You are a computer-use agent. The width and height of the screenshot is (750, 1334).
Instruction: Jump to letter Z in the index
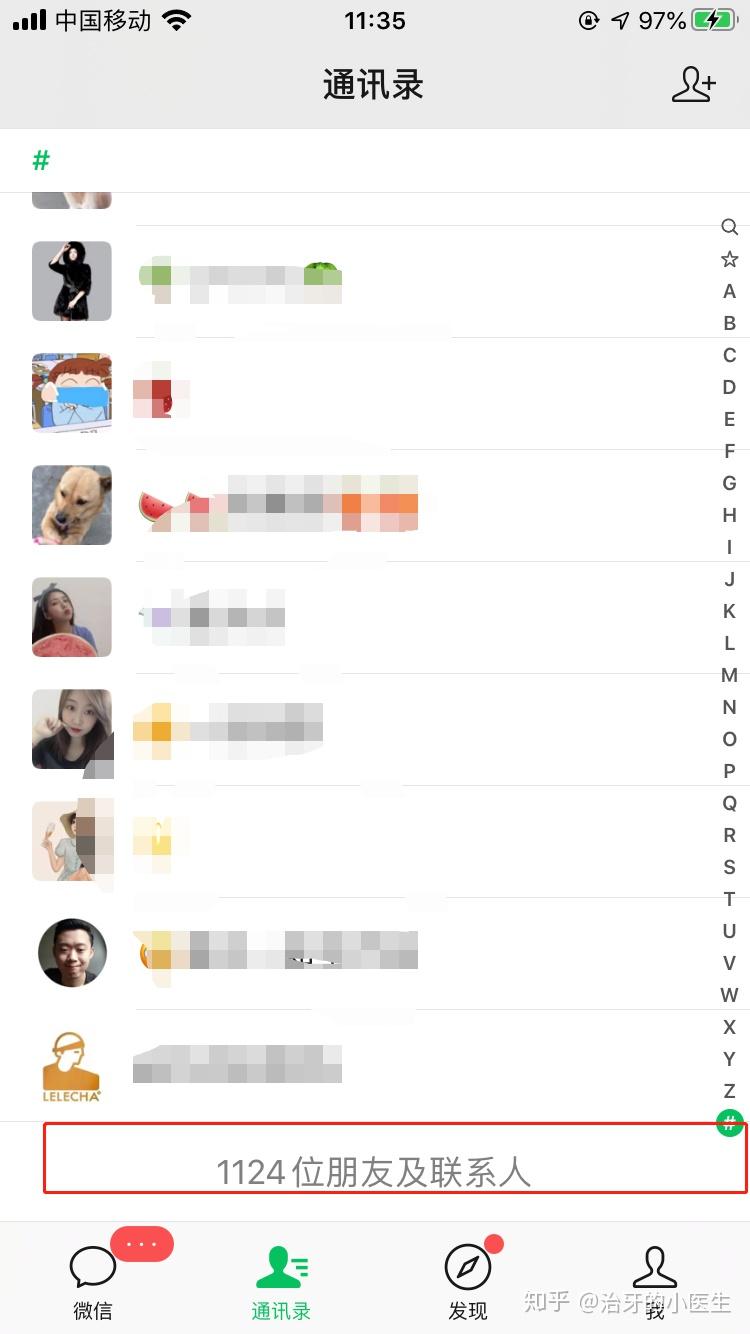click(729, 1091)
